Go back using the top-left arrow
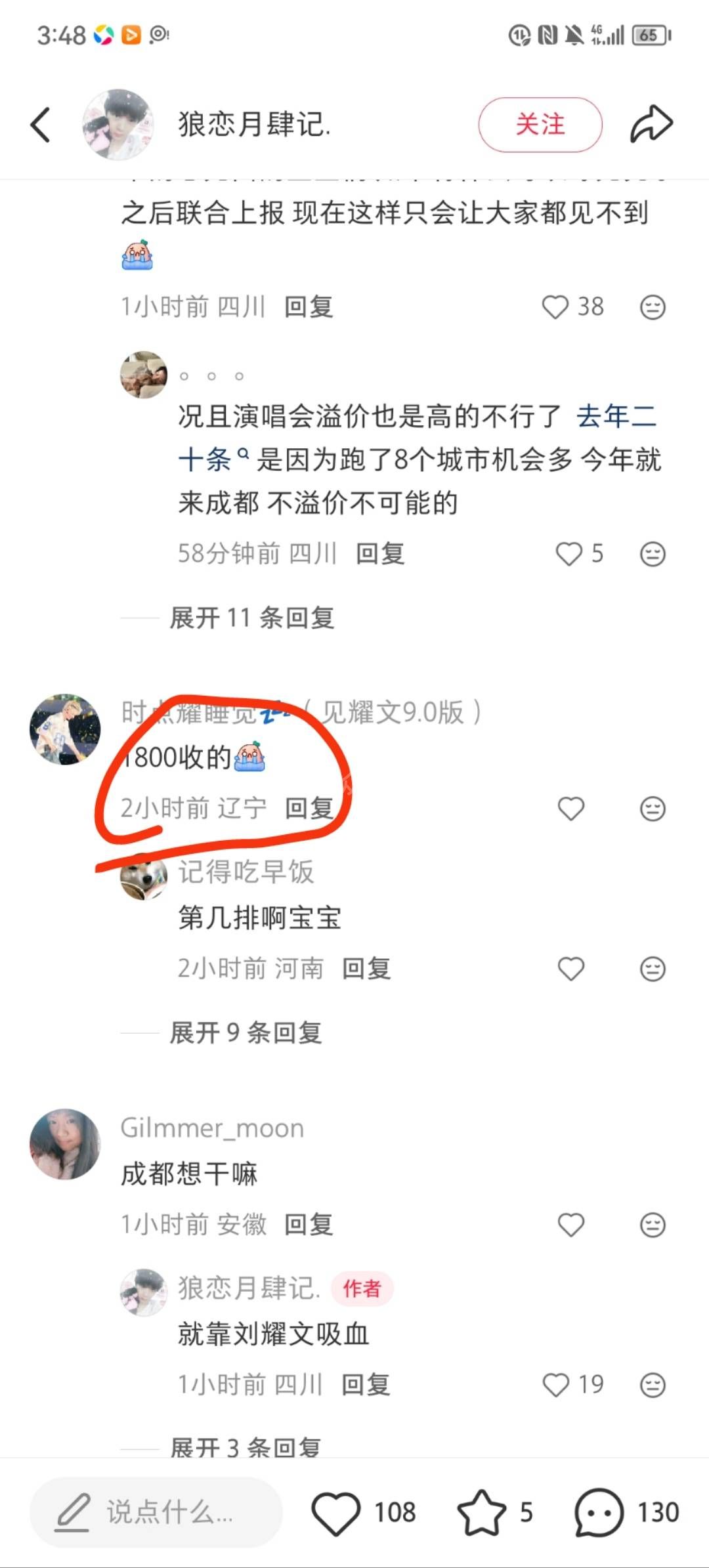Screen dimensions: 709x1568 [x=41, y=125]
